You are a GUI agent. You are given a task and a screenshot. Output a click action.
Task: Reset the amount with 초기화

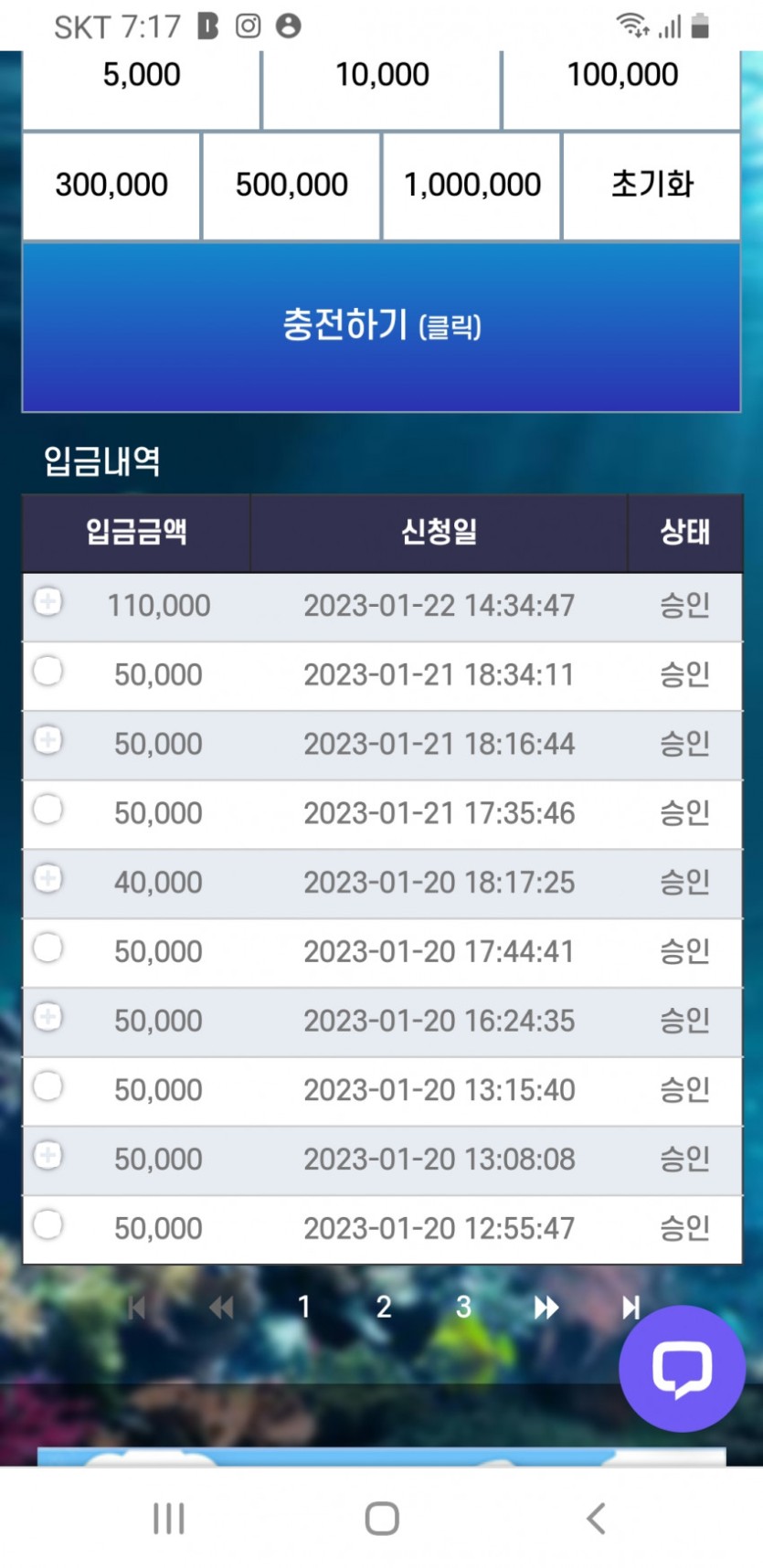[x=652, y=185]
